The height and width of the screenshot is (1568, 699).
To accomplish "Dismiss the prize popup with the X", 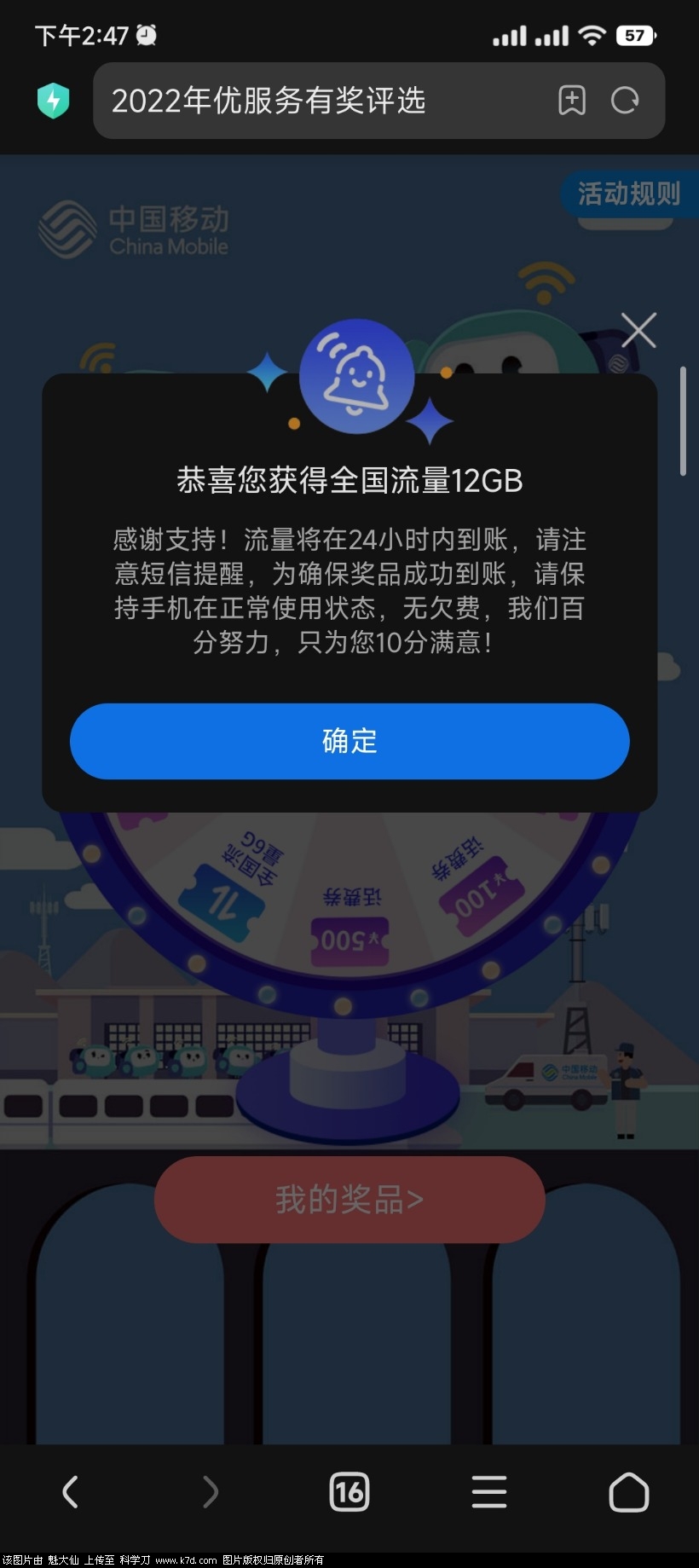I will coord(638,331).
